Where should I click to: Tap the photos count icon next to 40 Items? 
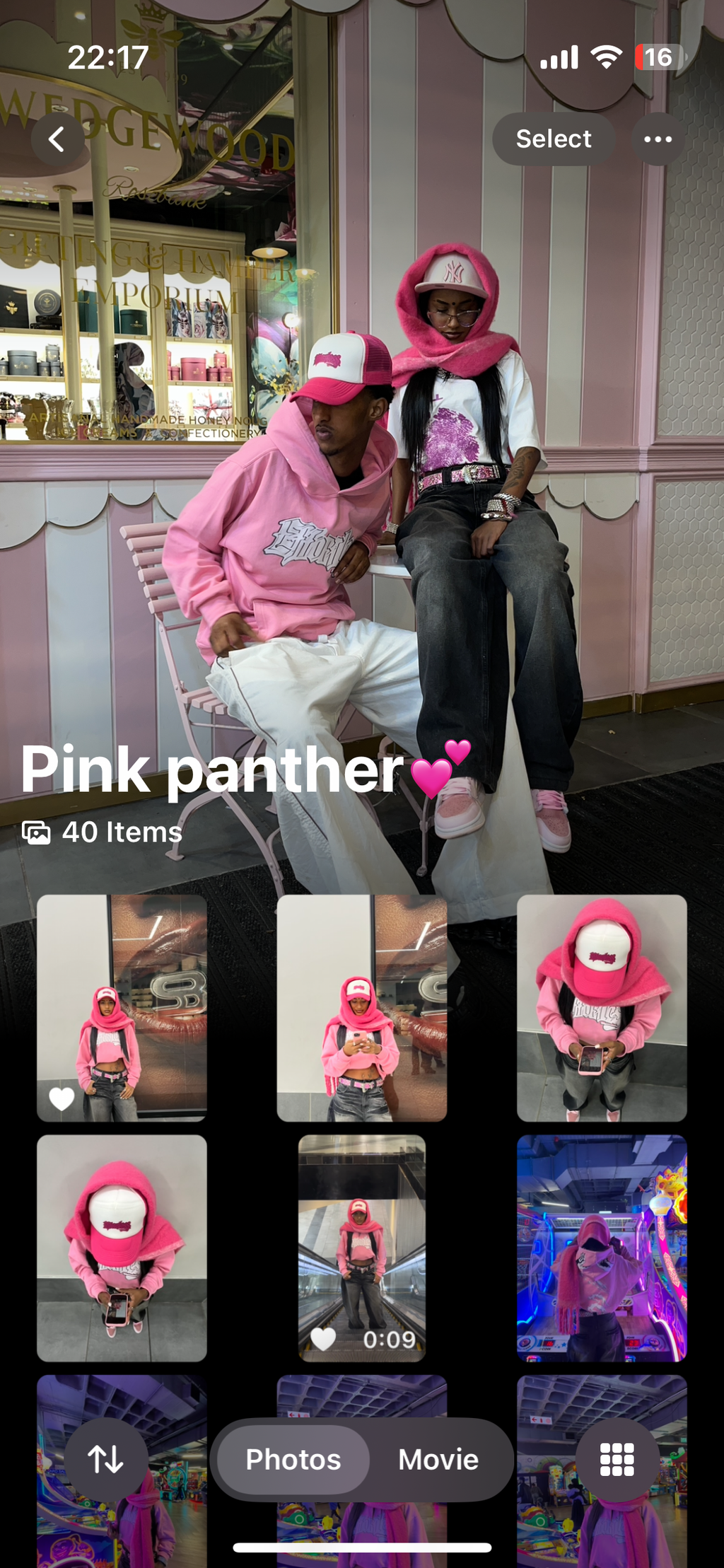(40, 832)
